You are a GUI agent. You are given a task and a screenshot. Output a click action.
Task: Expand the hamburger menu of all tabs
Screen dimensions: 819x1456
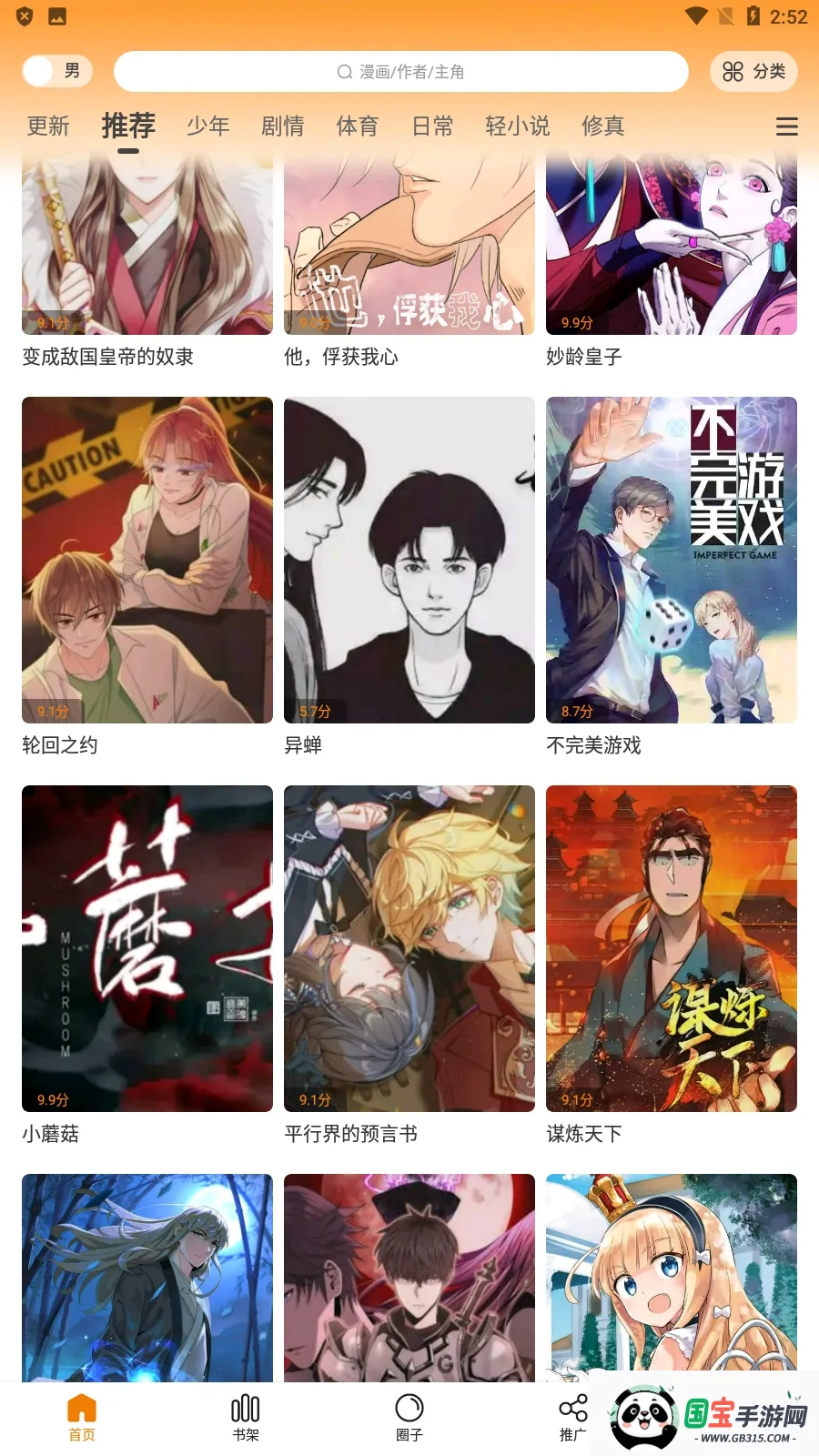tap(786, 126)
